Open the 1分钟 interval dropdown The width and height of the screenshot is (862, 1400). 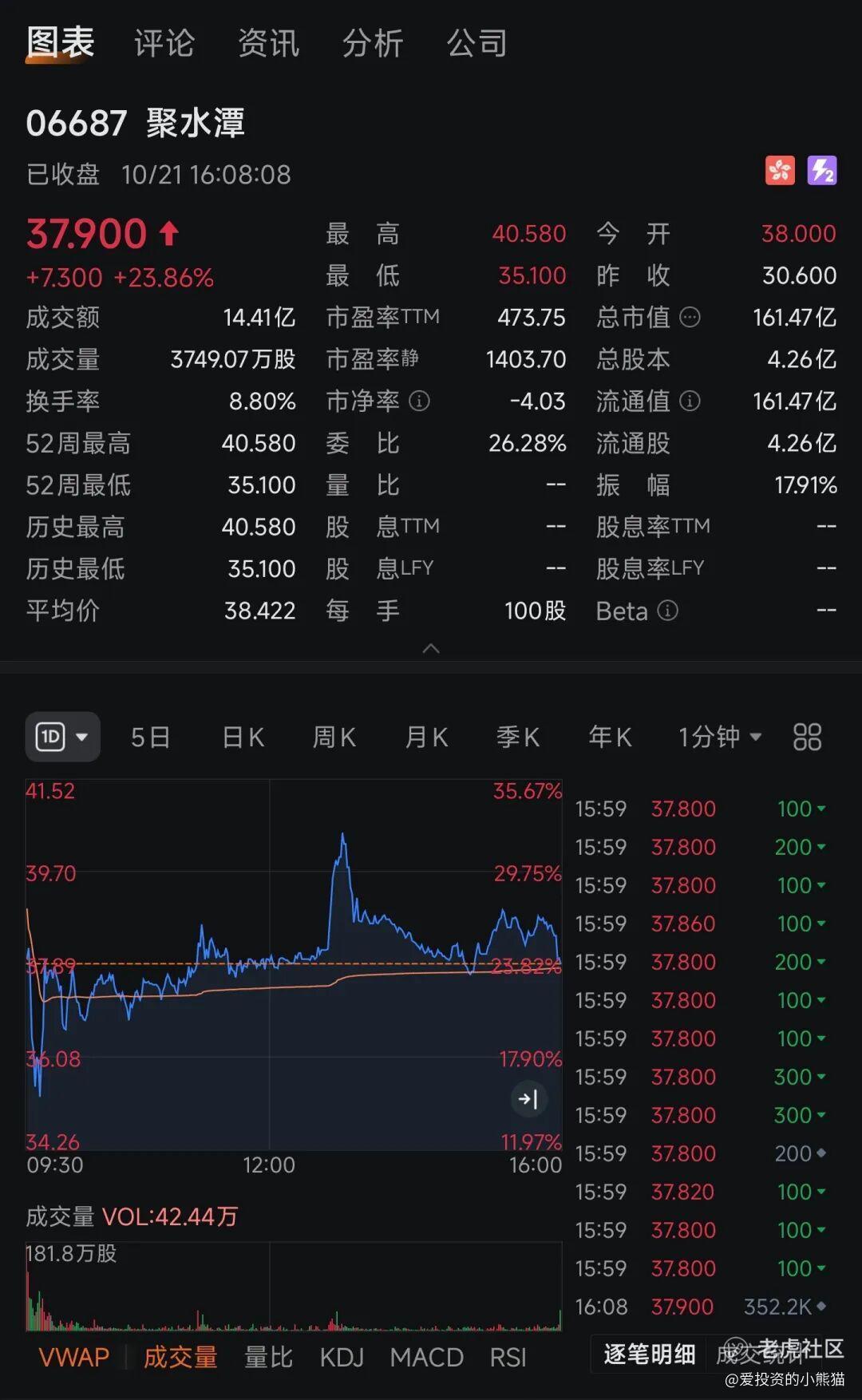coord(719,737)
